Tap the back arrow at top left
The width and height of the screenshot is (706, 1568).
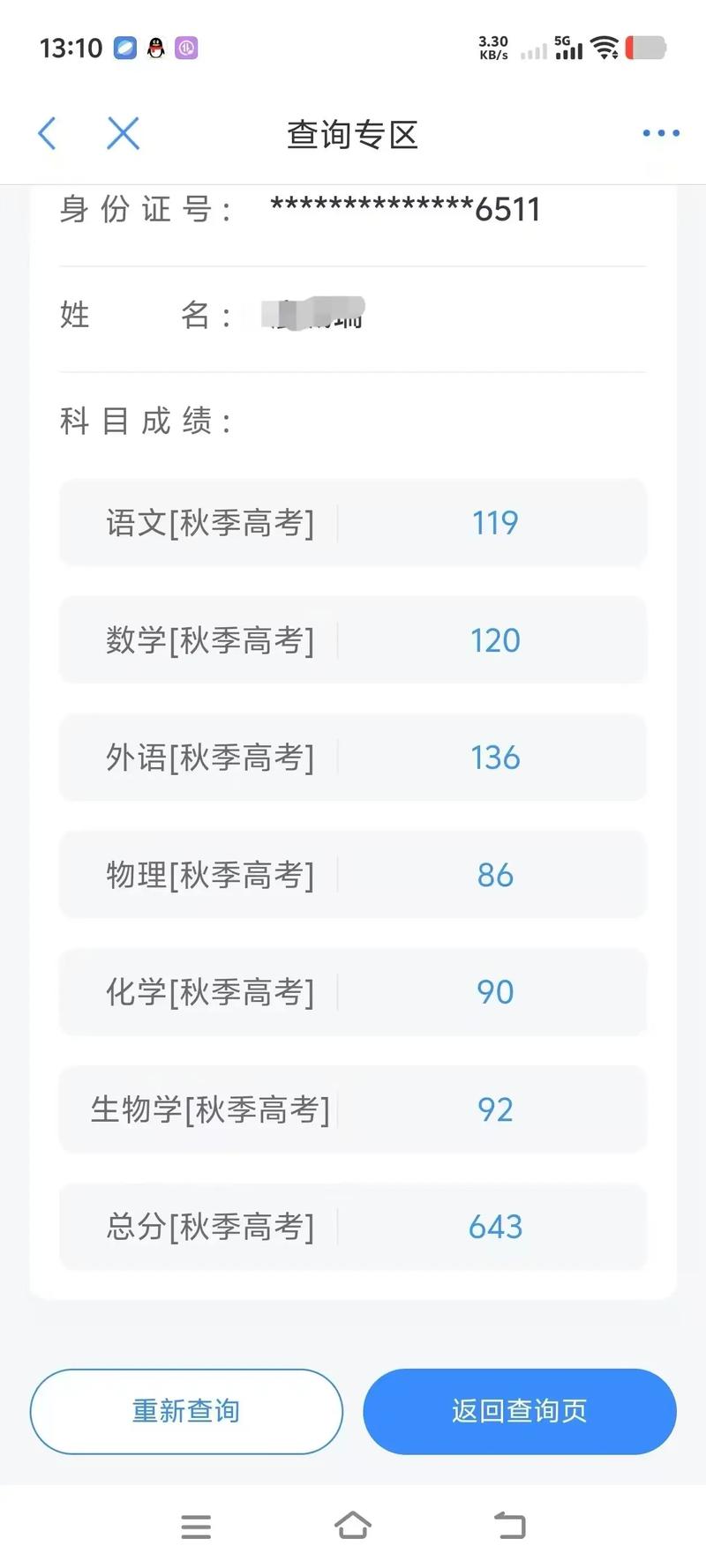[47, 133]
